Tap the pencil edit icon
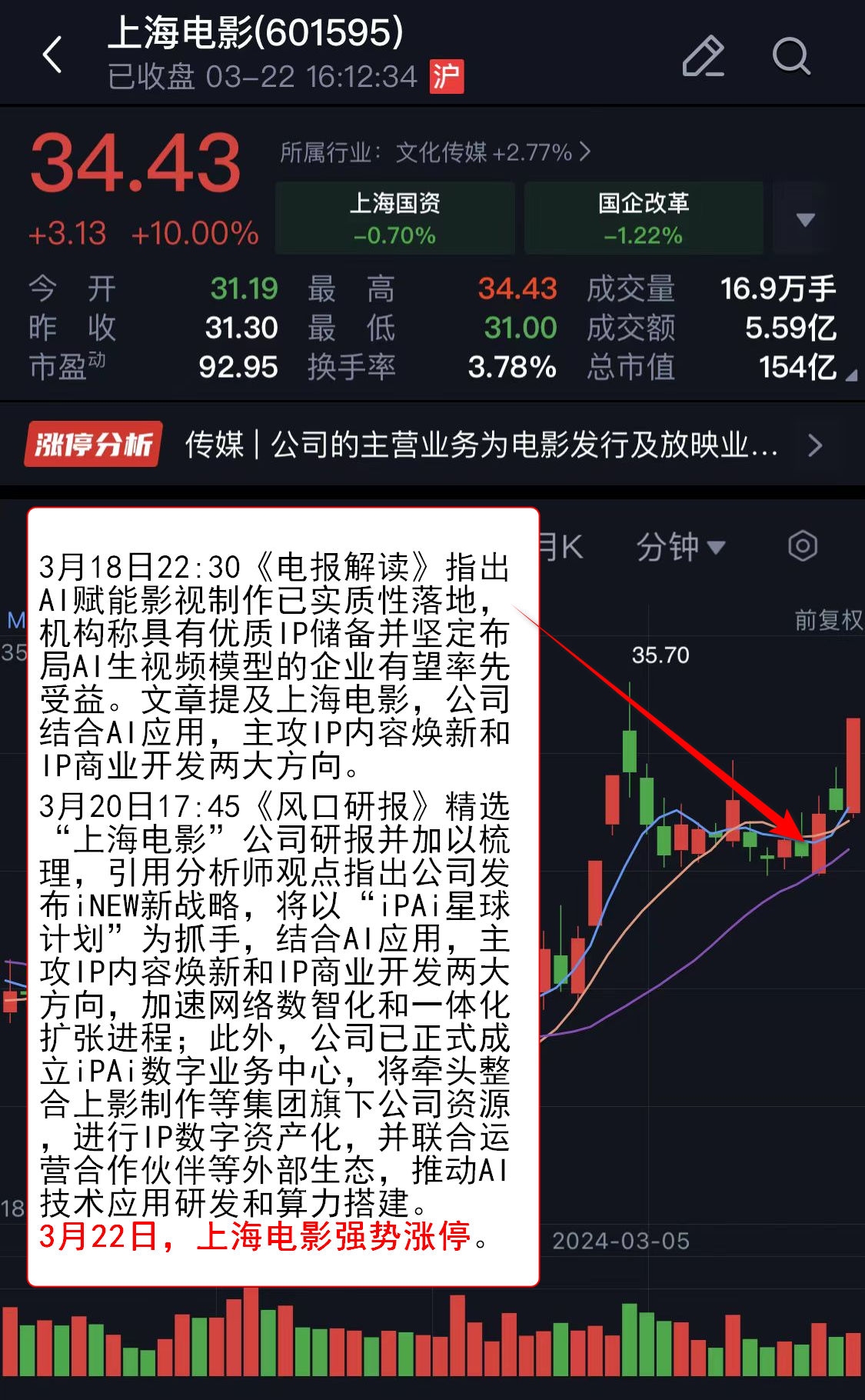Screen dimensions: 865x1400 pyautogui.click(x=703, y=56)
